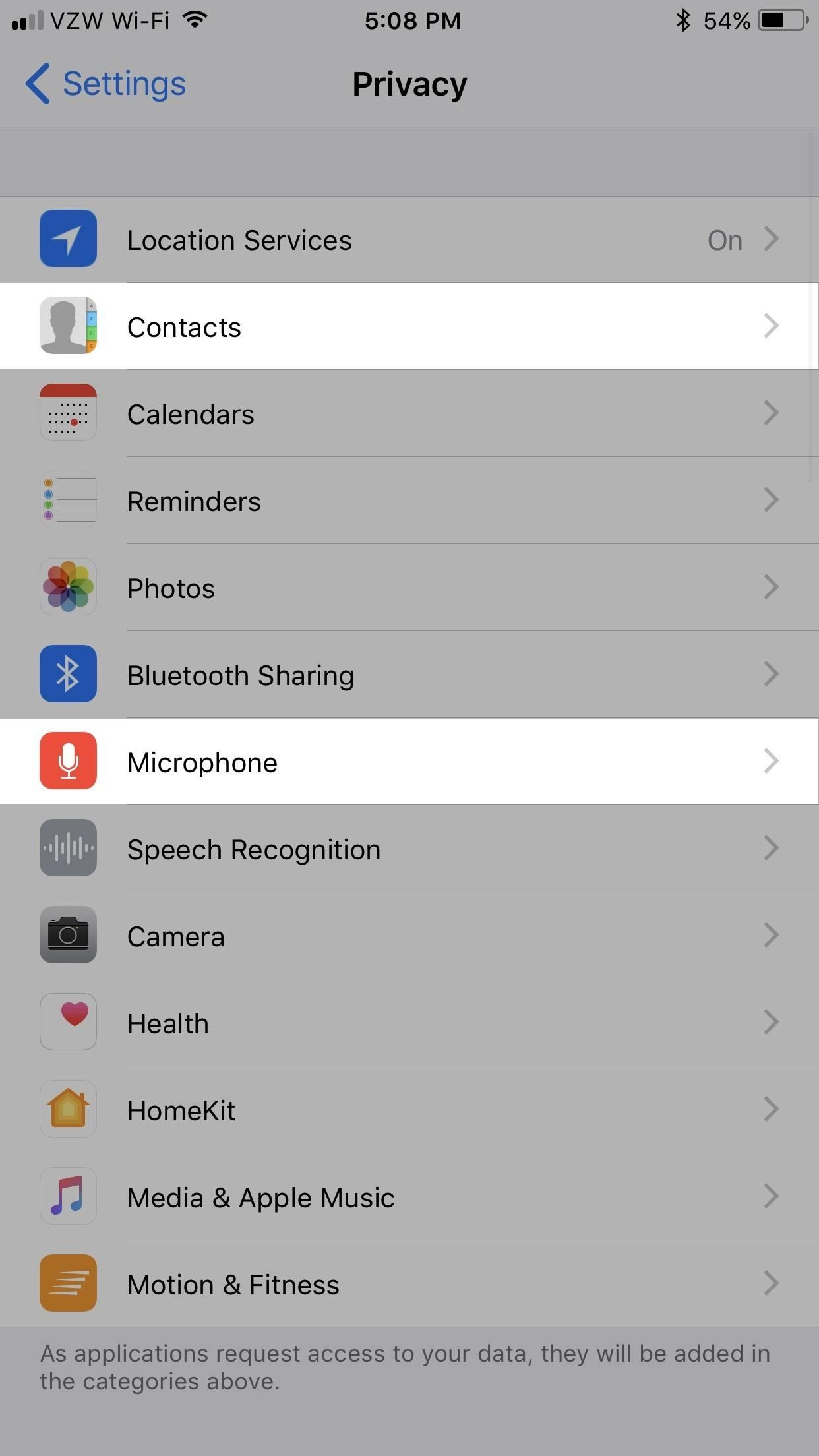Open Bluetooth Sharing permissions

coord(409,674)
